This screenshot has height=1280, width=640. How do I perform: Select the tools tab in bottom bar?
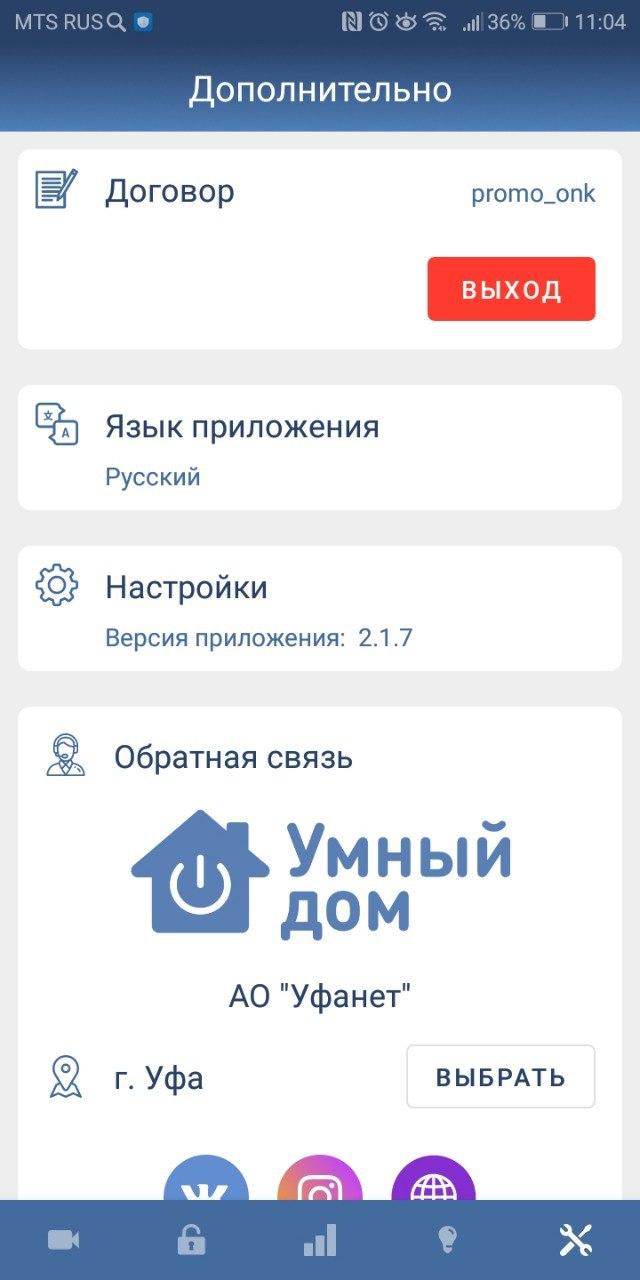click(x=575, y=1241)
